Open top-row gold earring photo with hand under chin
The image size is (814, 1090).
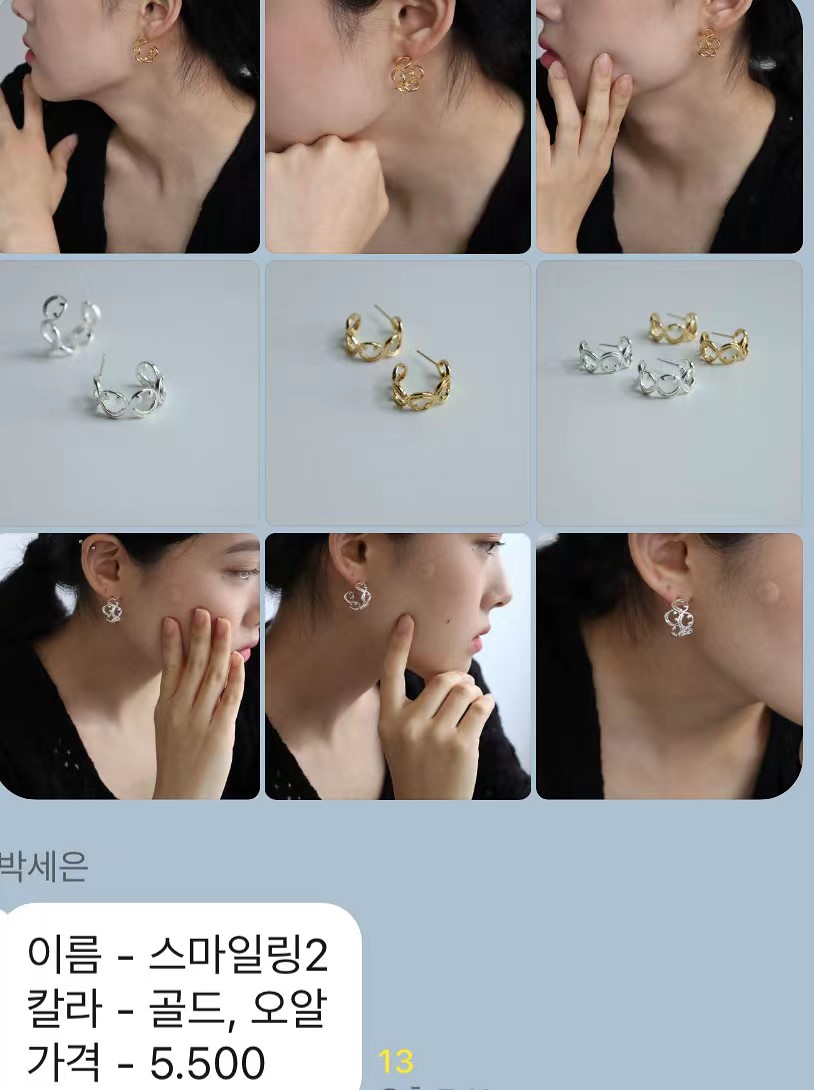coord(129,125)
